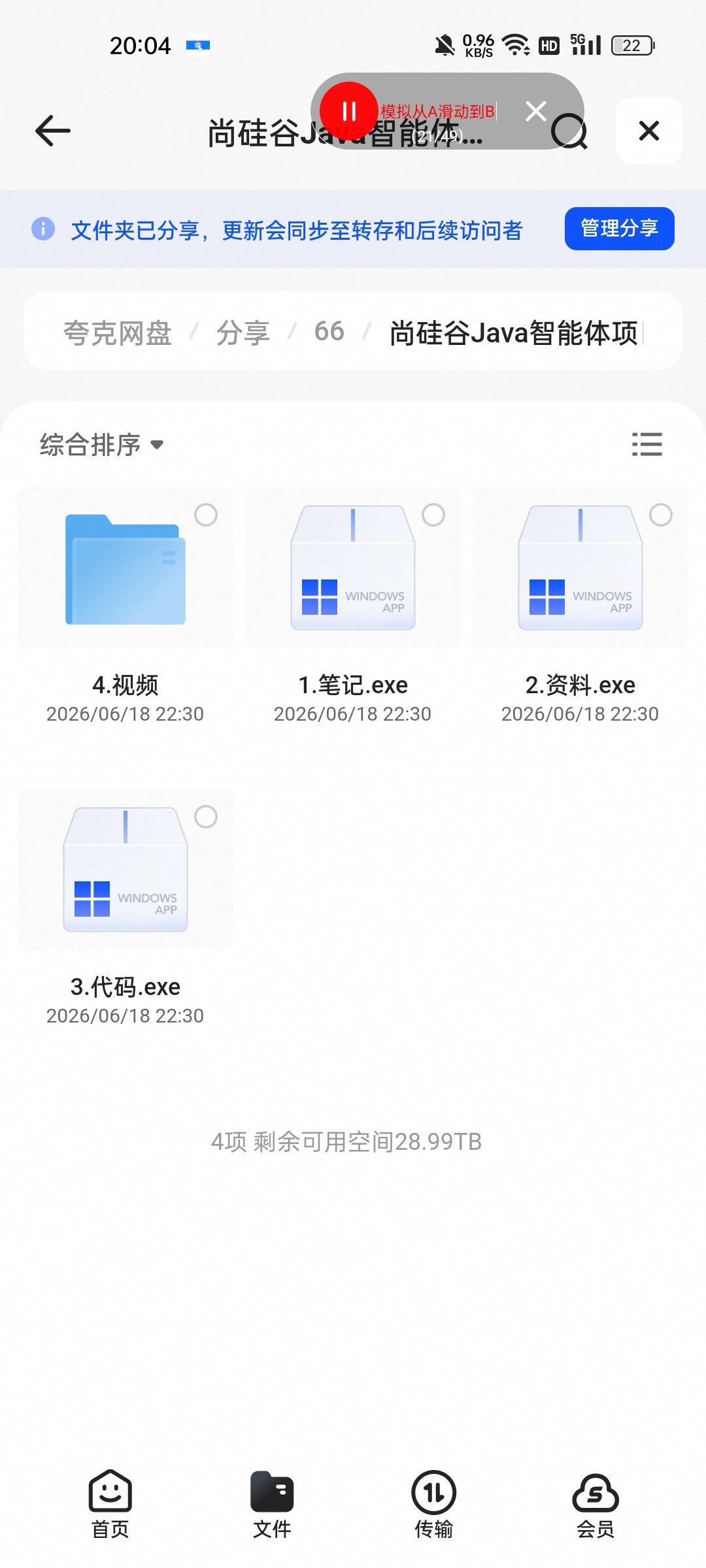
Task: Pause the floating recording overlay
Action: [x=349, y=111]
